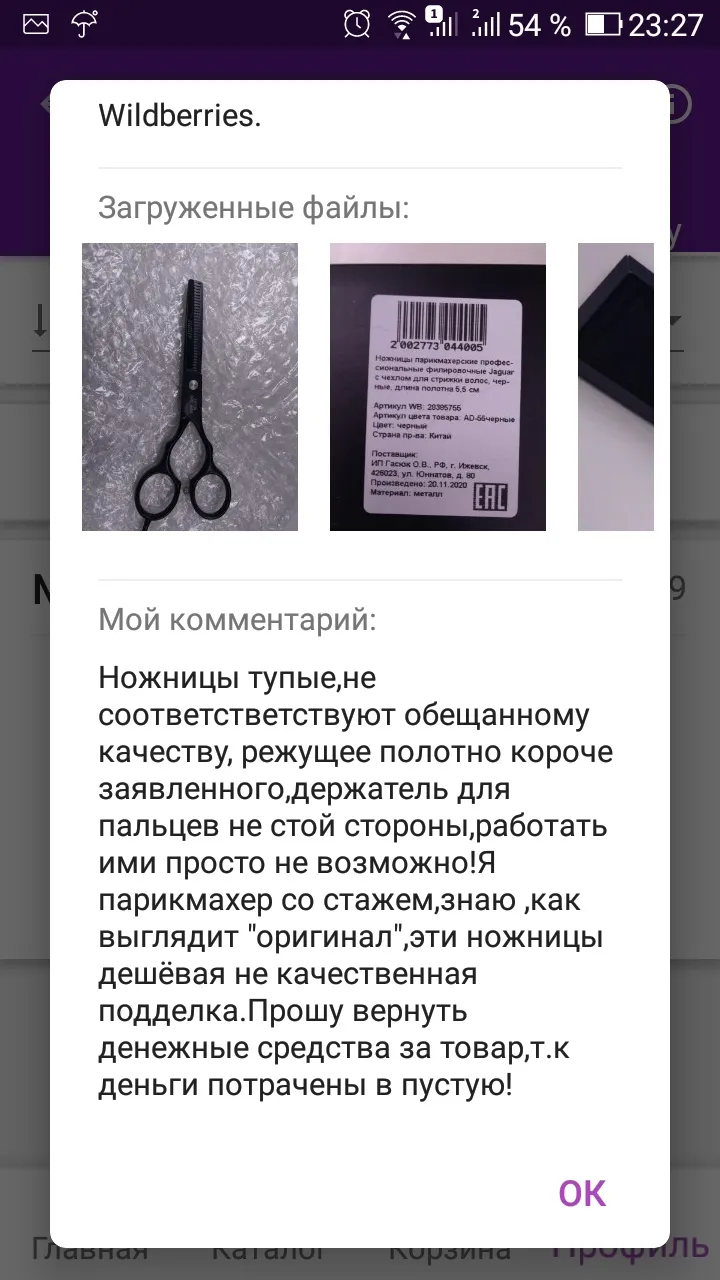720x1280 pixels.
Task: Open the uploaded scissors photo
Action: [x=190, y=387]
